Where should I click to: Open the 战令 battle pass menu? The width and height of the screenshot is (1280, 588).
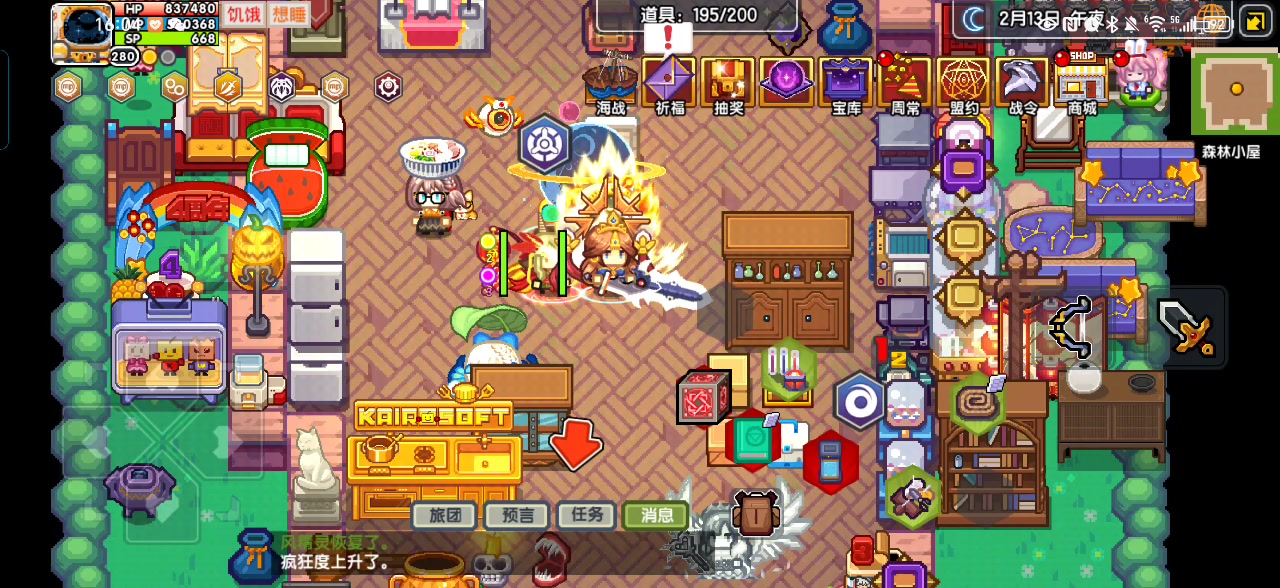[1023, 84]
